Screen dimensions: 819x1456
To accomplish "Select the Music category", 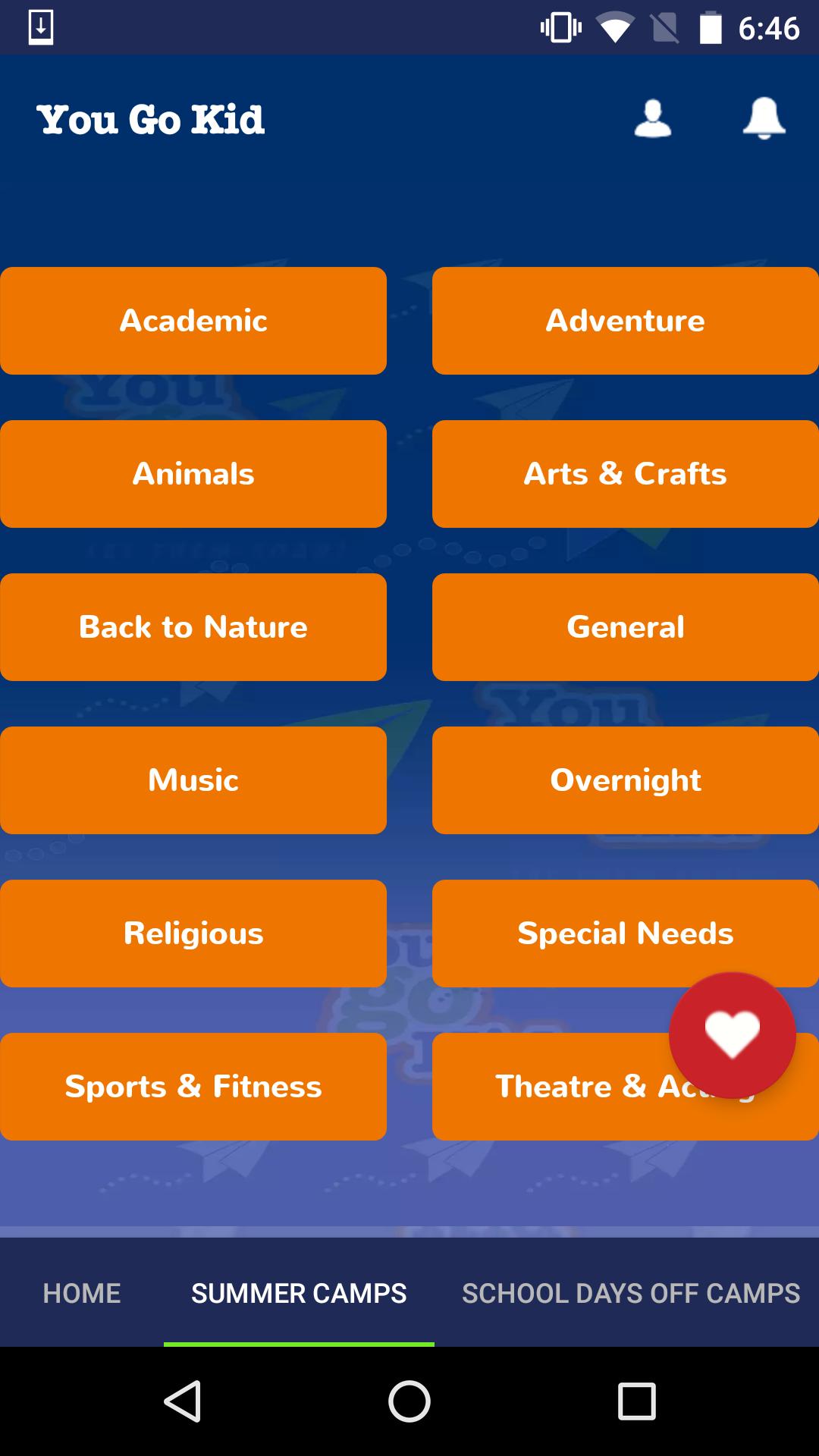I will pyautogui.click(x=193, y=780).
